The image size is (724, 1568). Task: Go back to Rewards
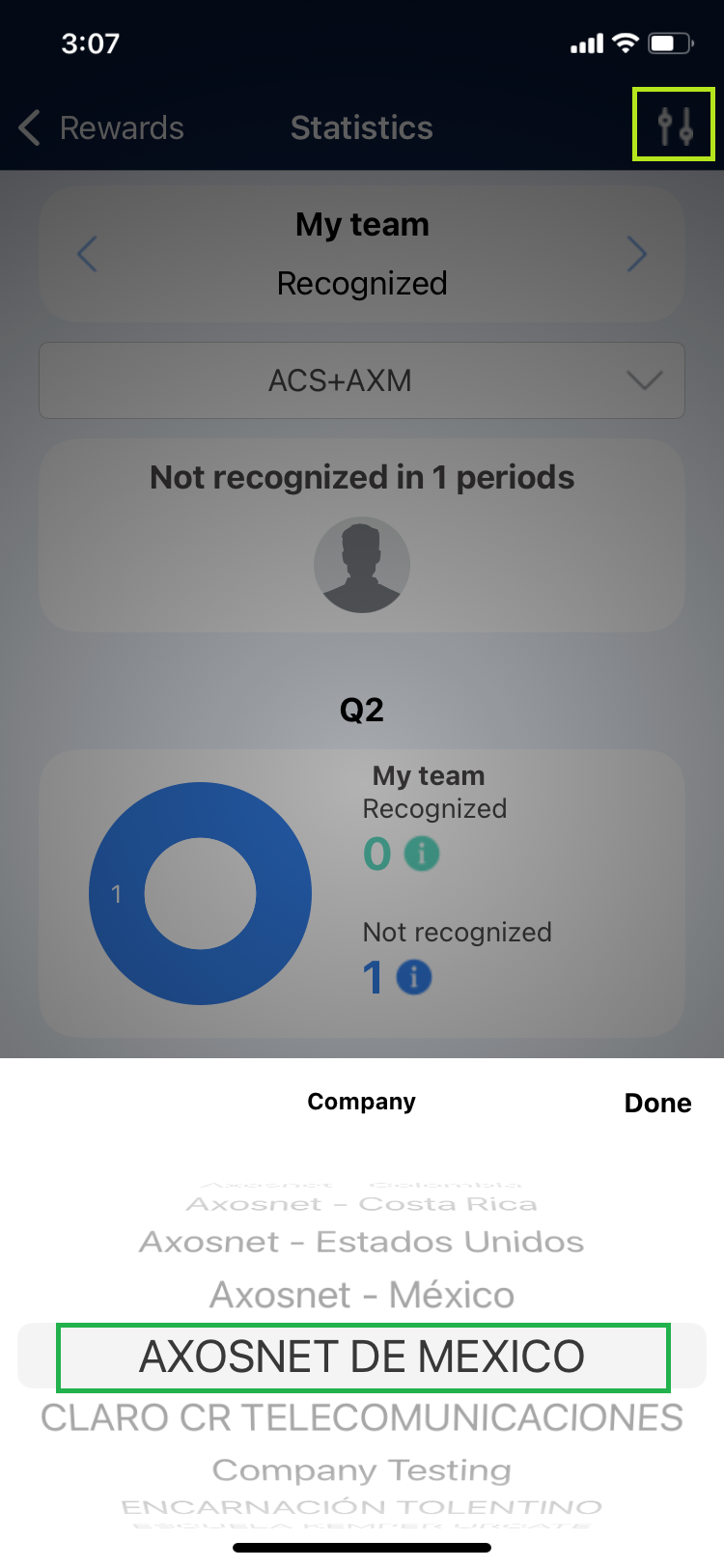[102, 127]
